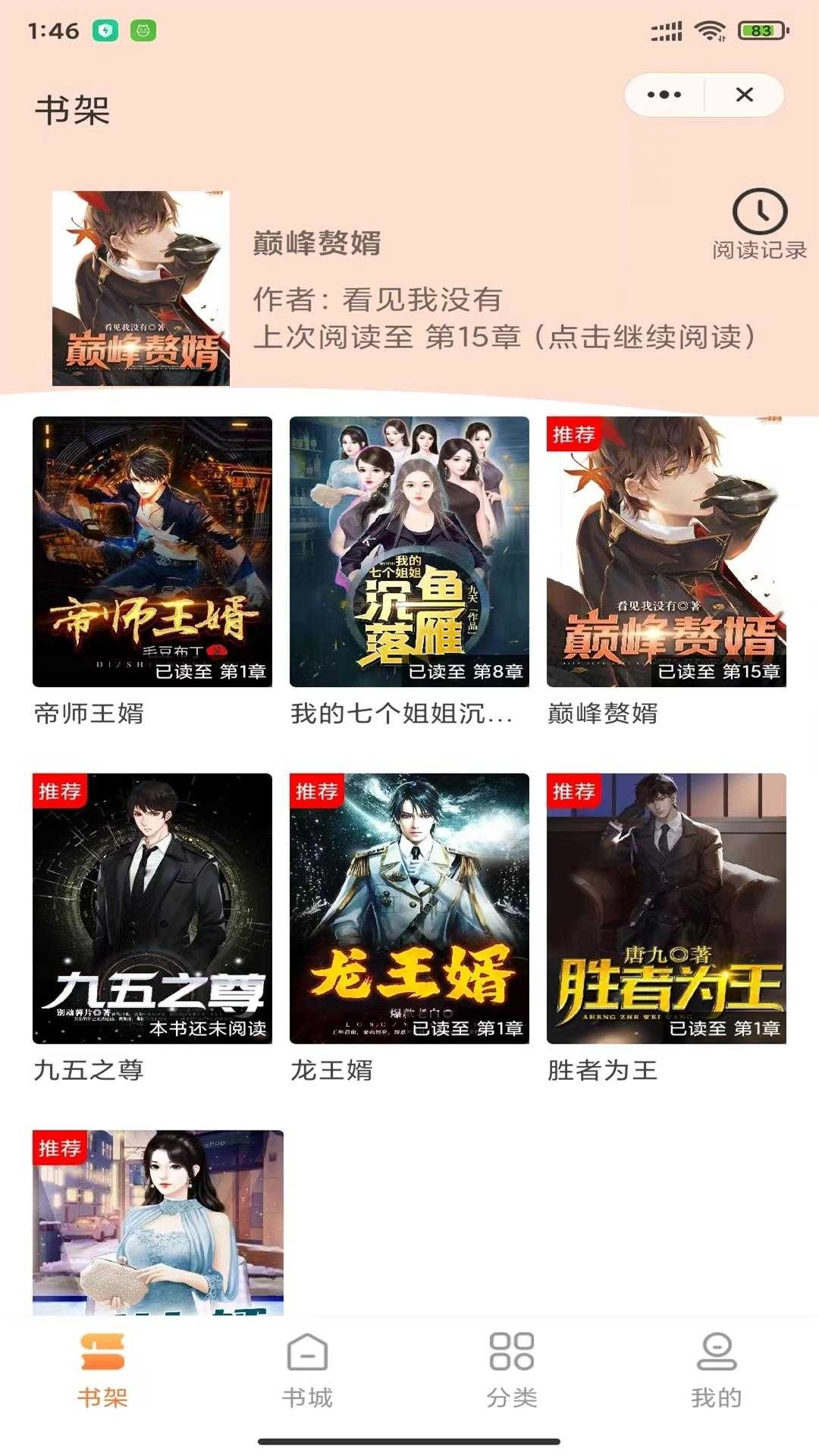This screenshot has width=819, height=1456.
Task: Switch to the 分类 tab
Action: [512, 1370]
